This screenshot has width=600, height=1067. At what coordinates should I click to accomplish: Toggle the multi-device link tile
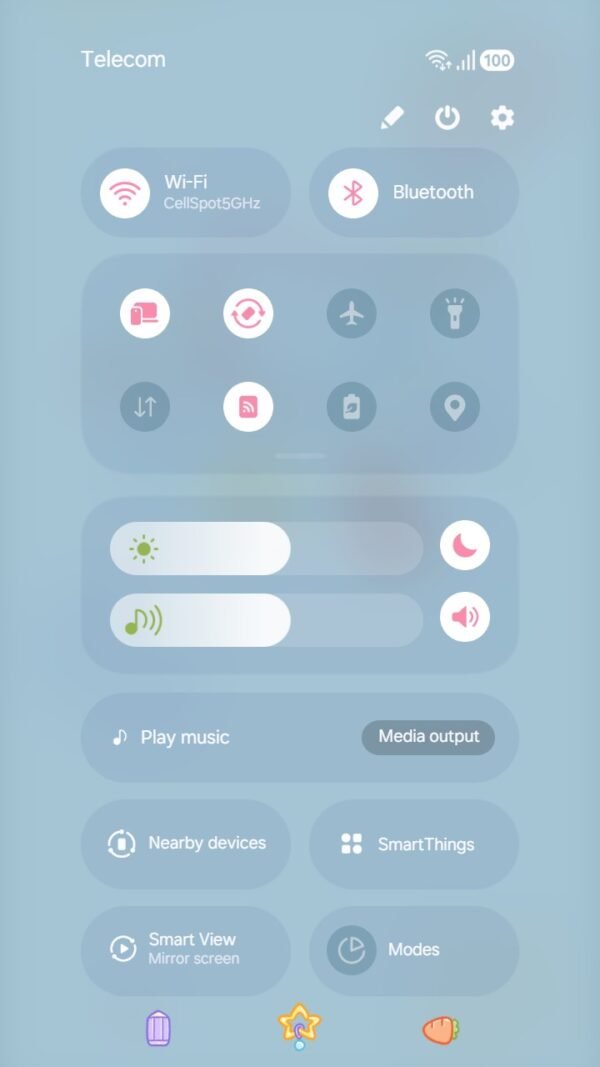click(x=145, y=314)
